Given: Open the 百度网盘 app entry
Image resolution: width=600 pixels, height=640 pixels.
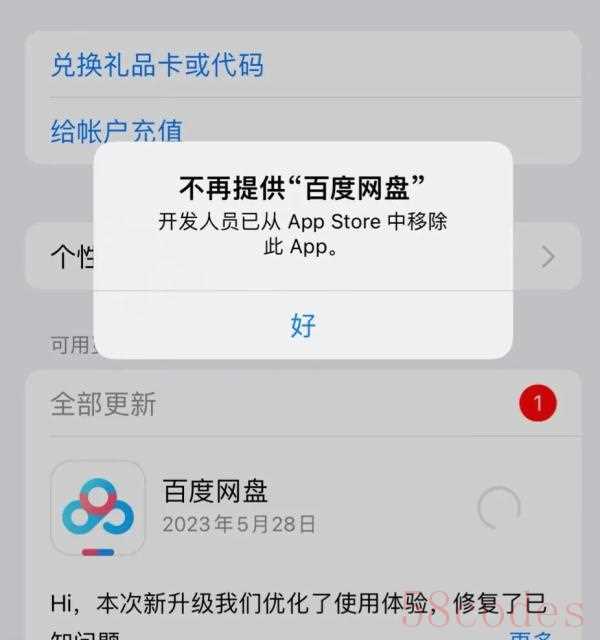Looking at the screenshot, I should click(x=215, y=492).
